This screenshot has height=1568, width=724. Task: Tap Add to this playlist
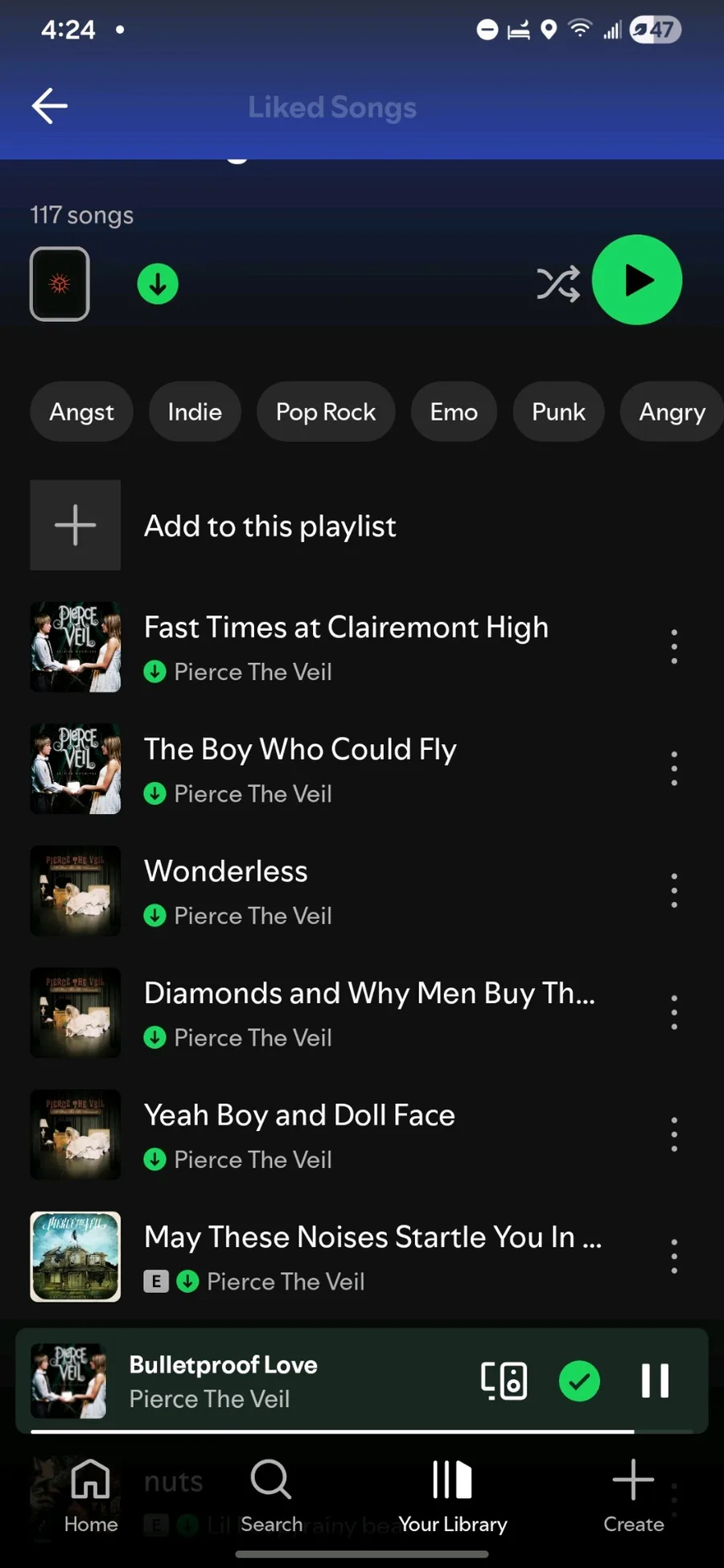tap(269, 526)
